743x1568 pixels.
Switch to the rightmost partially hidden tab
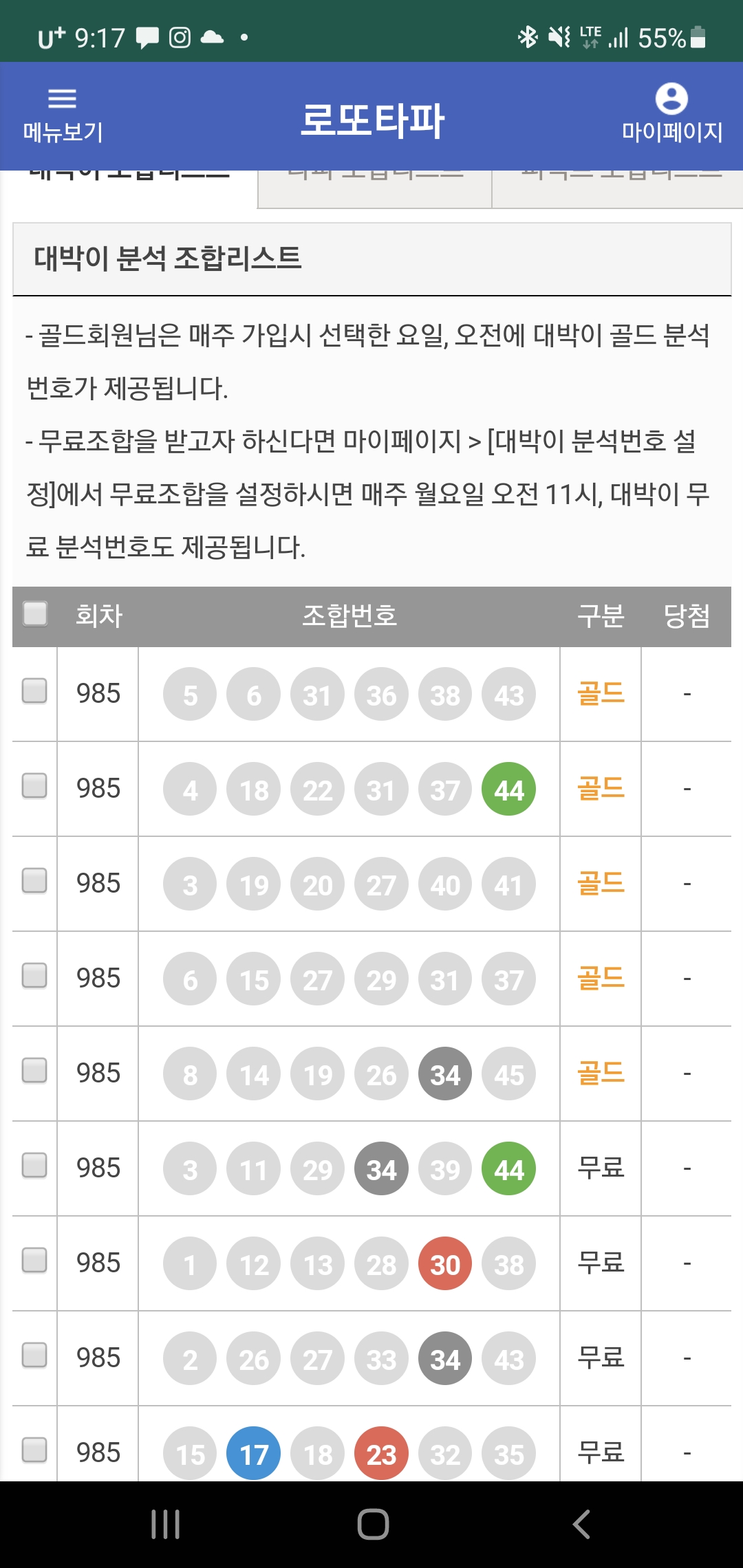click(618, 188)
